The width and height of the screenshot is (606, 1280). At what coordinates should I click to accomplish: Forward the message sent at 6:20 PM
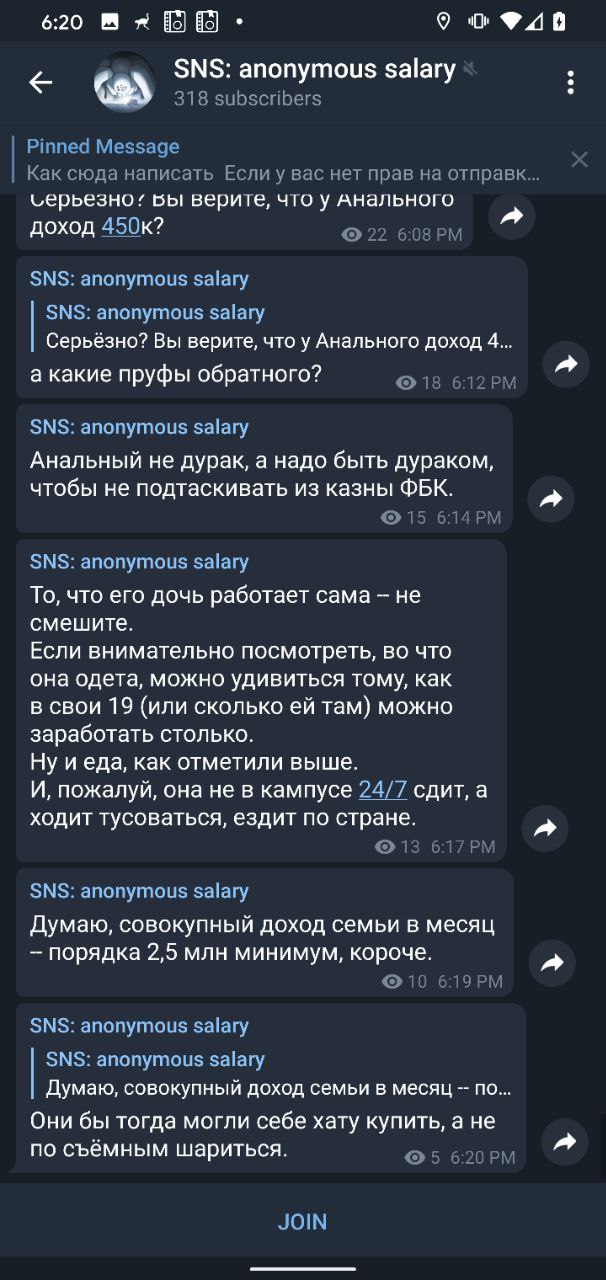(566, 1141)
